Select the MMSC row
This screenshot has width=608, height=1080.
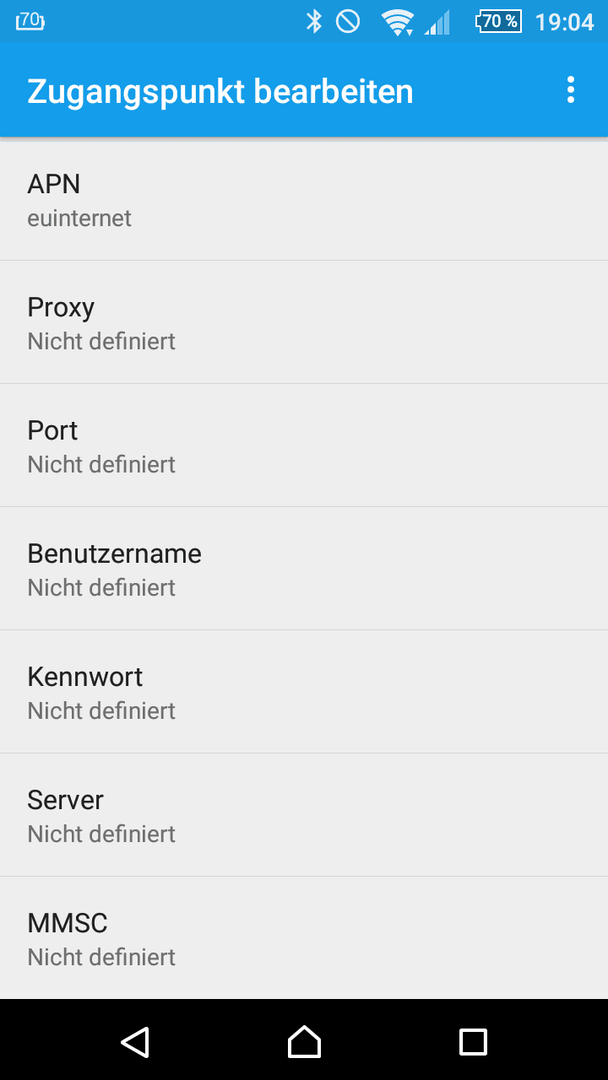pyautogui.click(x=304, y=938)
